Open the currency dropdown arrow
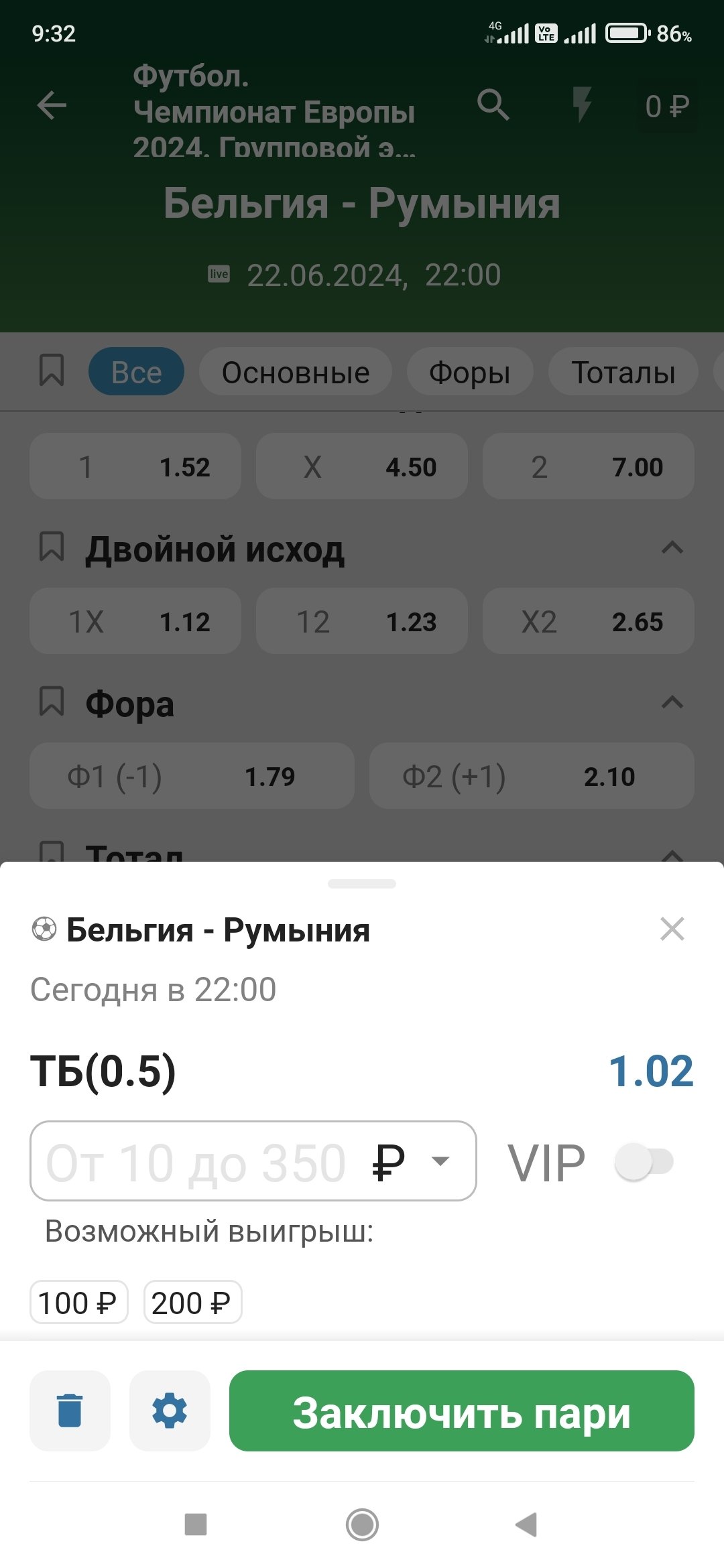The image size is (724, 1568). (x=440, y=1161)
